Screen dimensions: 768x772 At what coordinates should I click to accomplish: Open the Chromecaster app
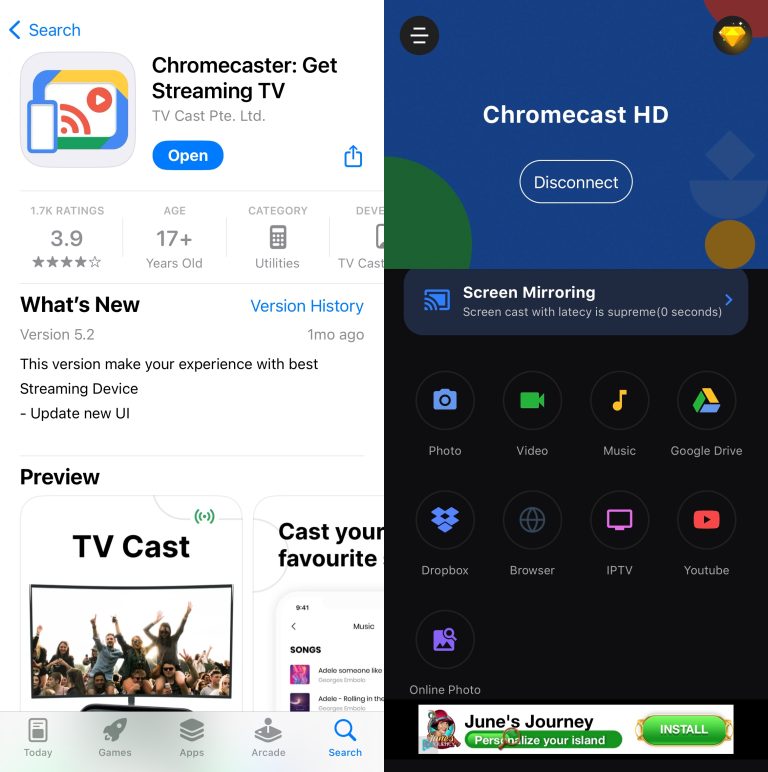(187, 156)
